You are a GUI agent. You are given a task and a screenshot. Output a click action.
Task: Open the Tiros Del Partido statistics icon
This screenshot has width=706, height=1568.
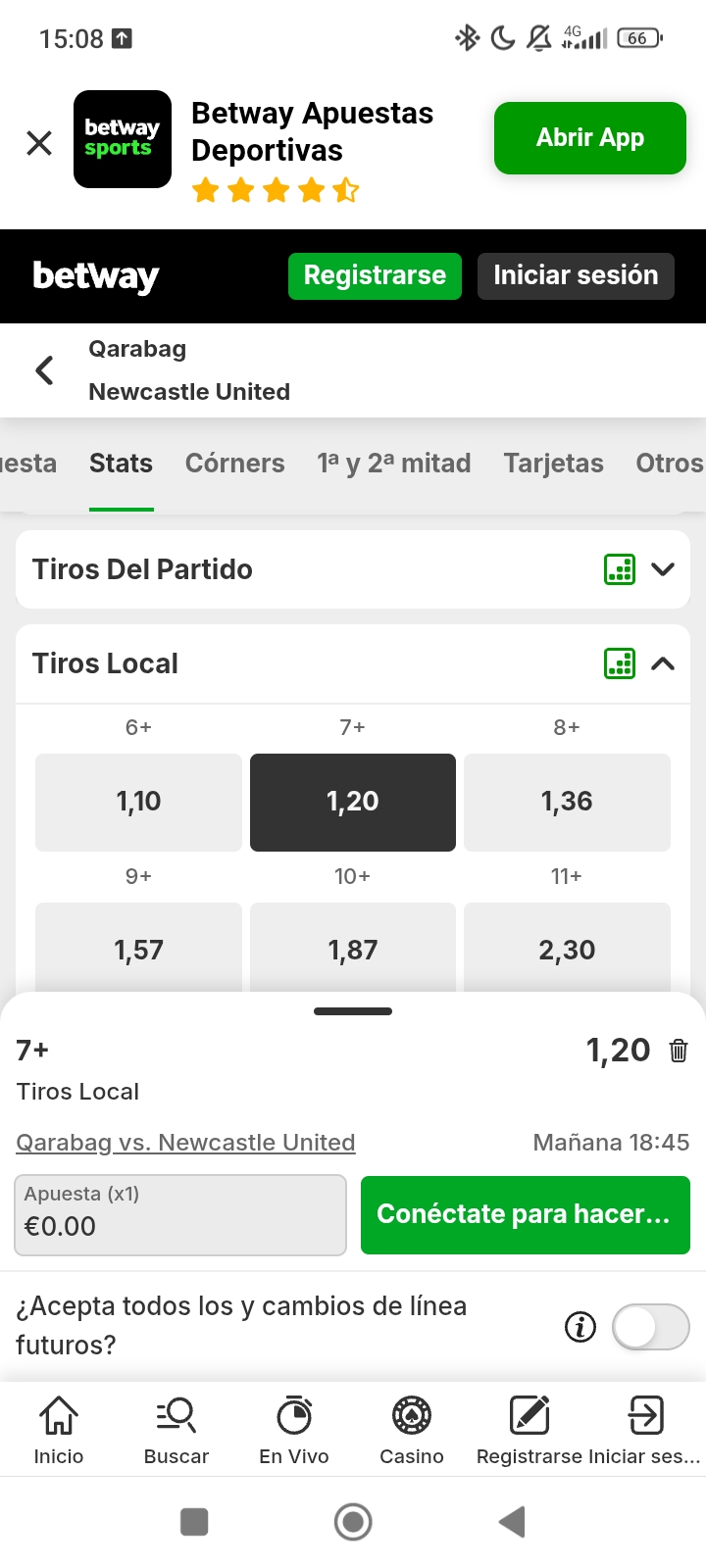click(x=619, y=568)
